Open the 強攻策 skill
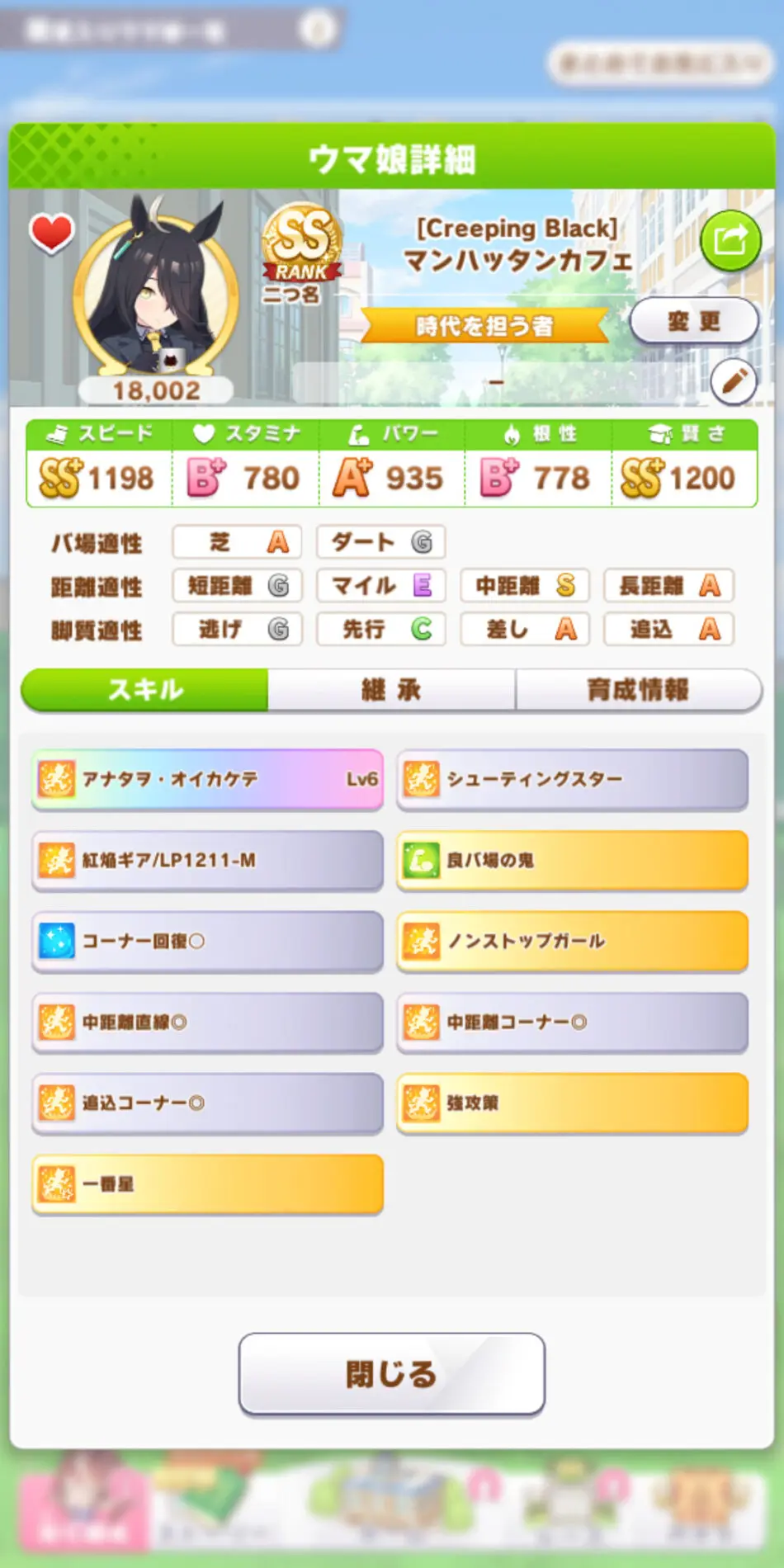 [x=572, y=1103]
